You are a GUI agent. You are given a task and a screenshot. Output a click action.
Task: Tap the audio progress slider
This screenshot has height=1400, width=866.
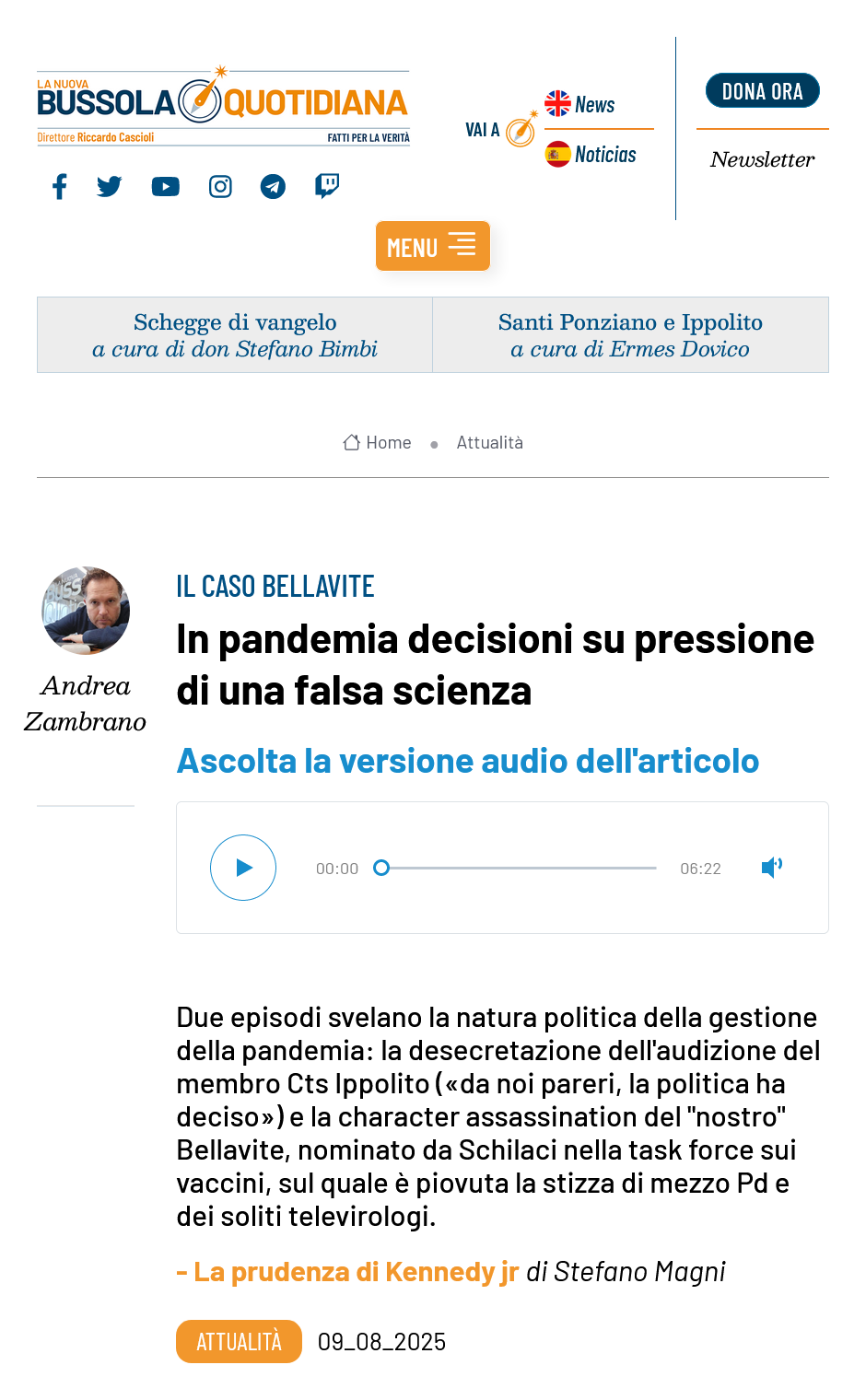pos(519,868)
